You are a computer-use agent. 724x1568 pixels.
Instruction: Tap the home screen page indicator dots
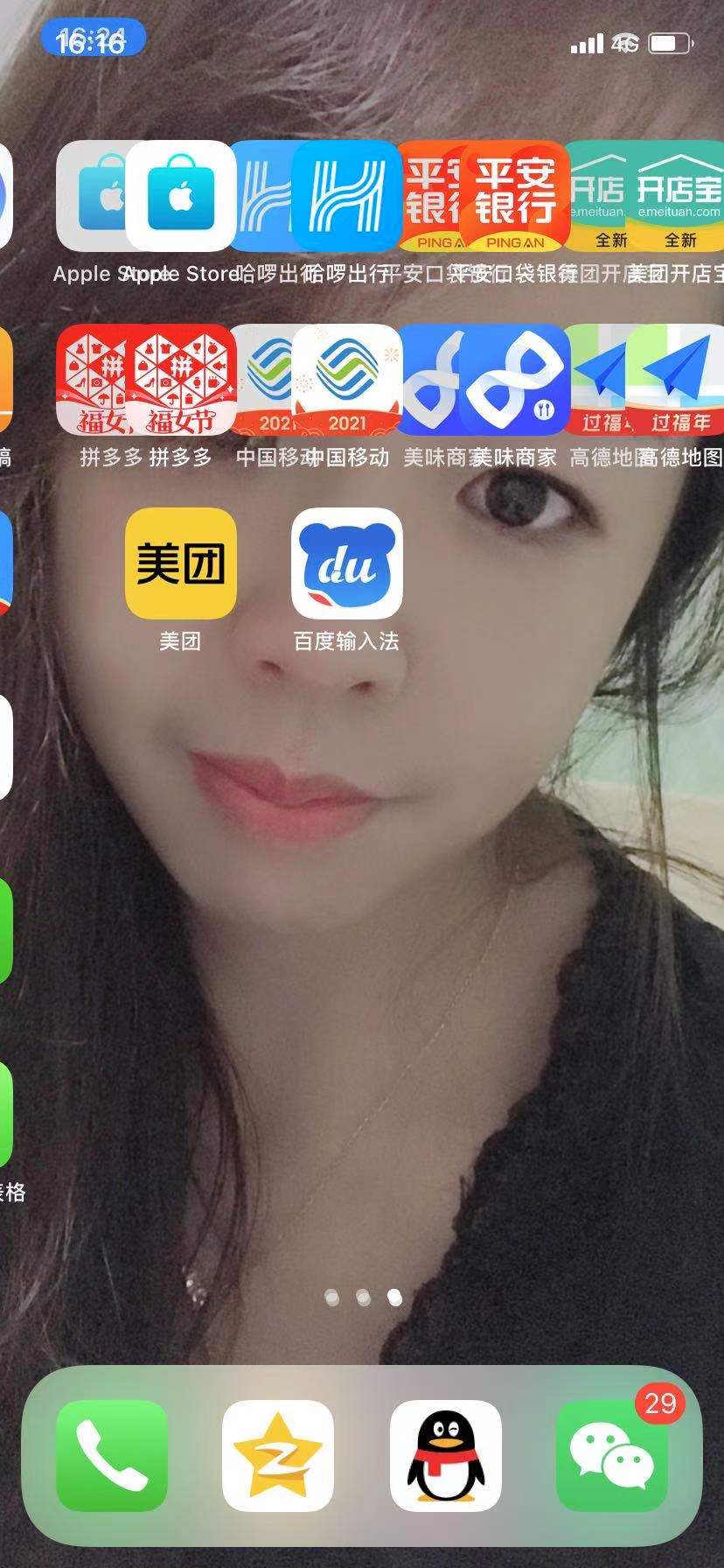point(363,1297)
